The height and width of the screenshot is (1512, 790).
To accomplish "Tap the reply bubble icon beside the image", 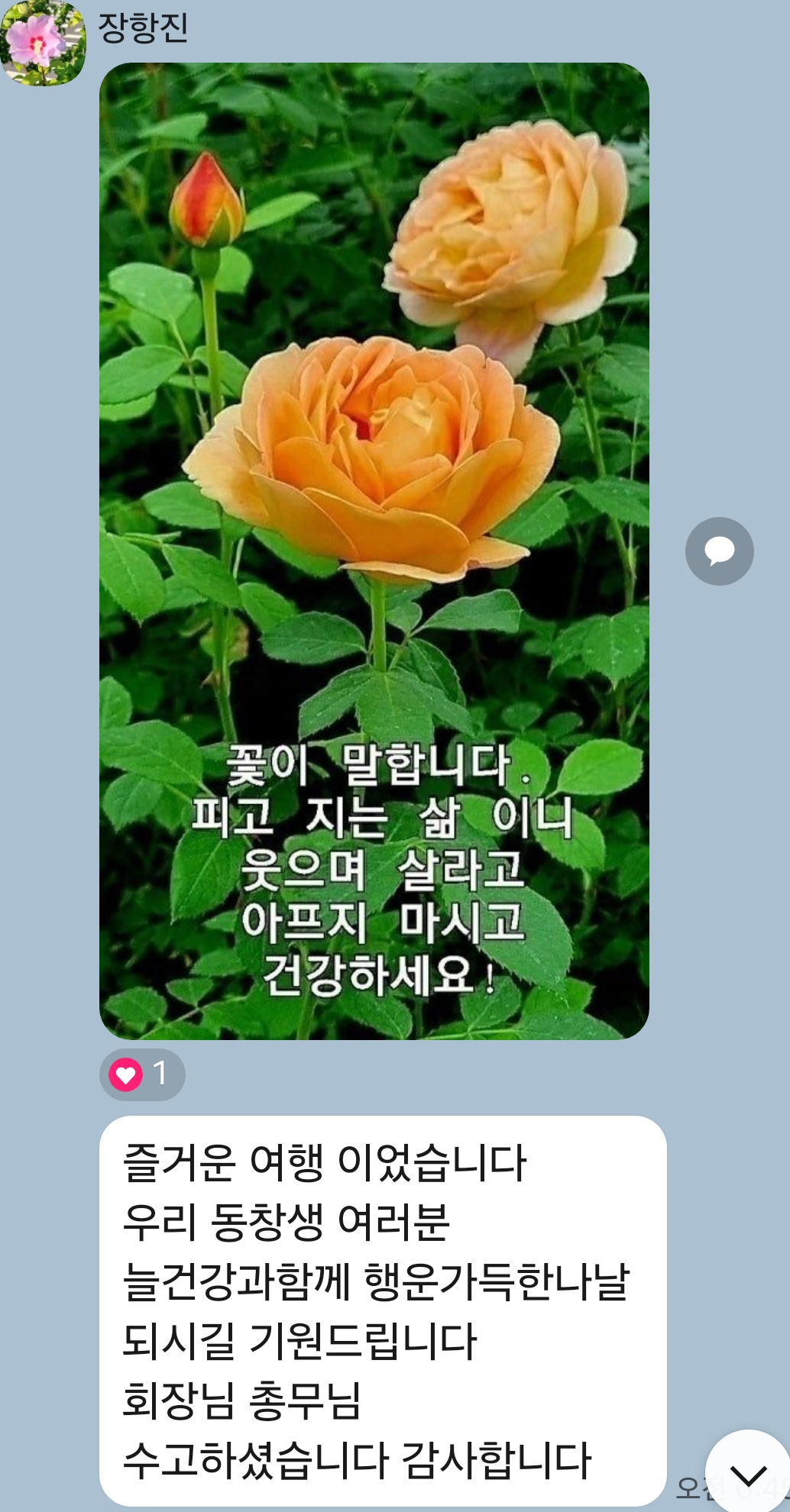I will 719,551.
